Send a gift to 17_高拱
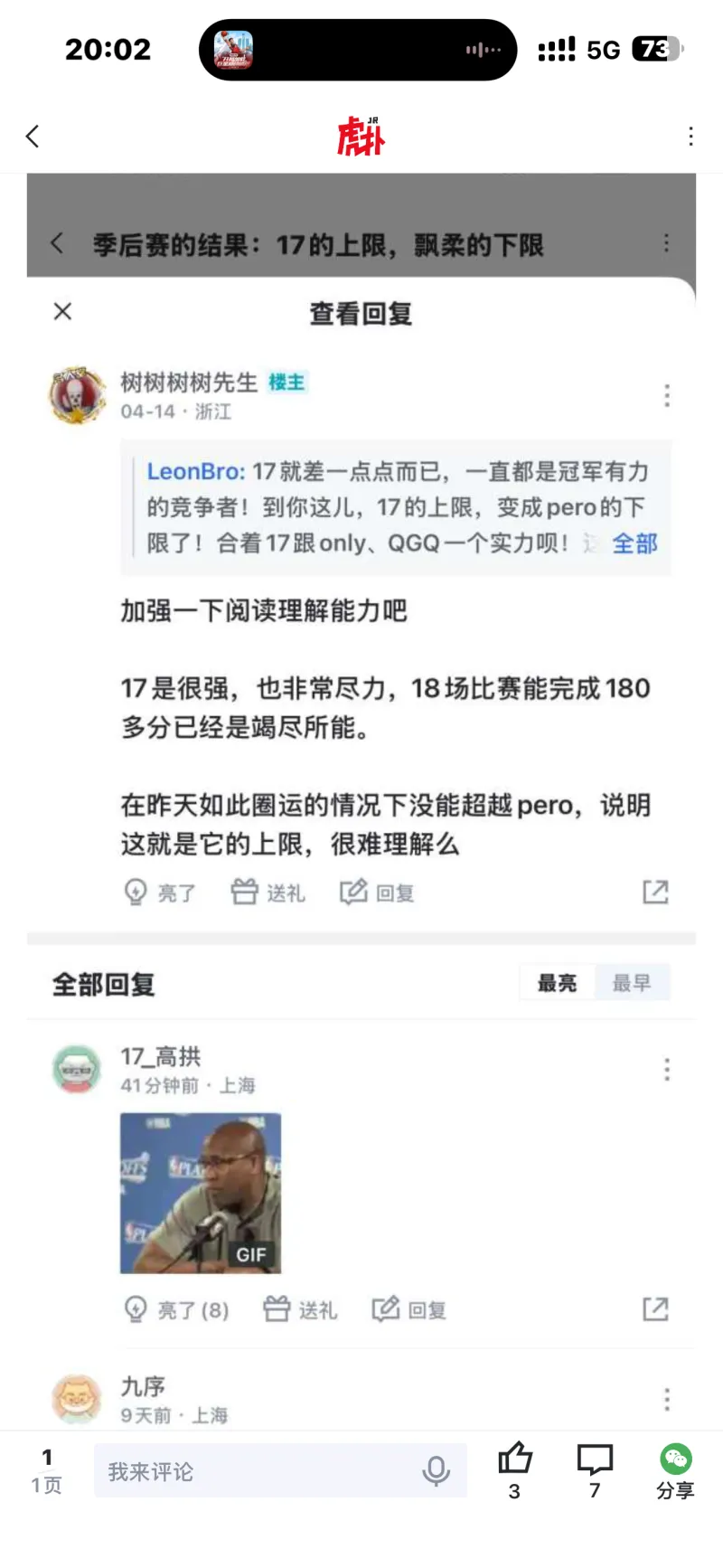Image resolution: width=723 pixels, height=1568 pixels. [300, 1309]
